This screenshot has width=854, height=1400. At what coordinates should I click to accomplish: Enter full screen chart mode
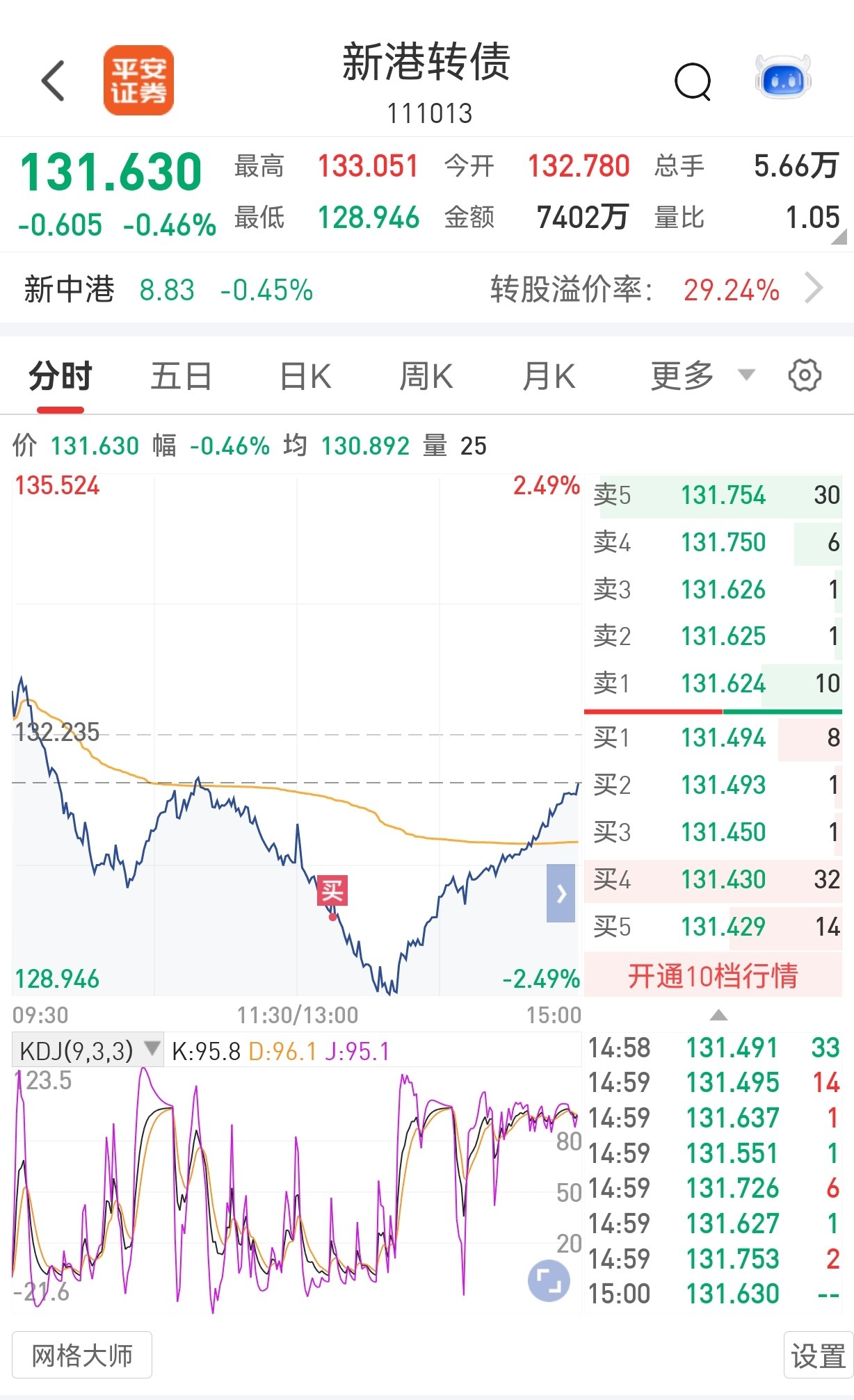[x=549, y=1281]
